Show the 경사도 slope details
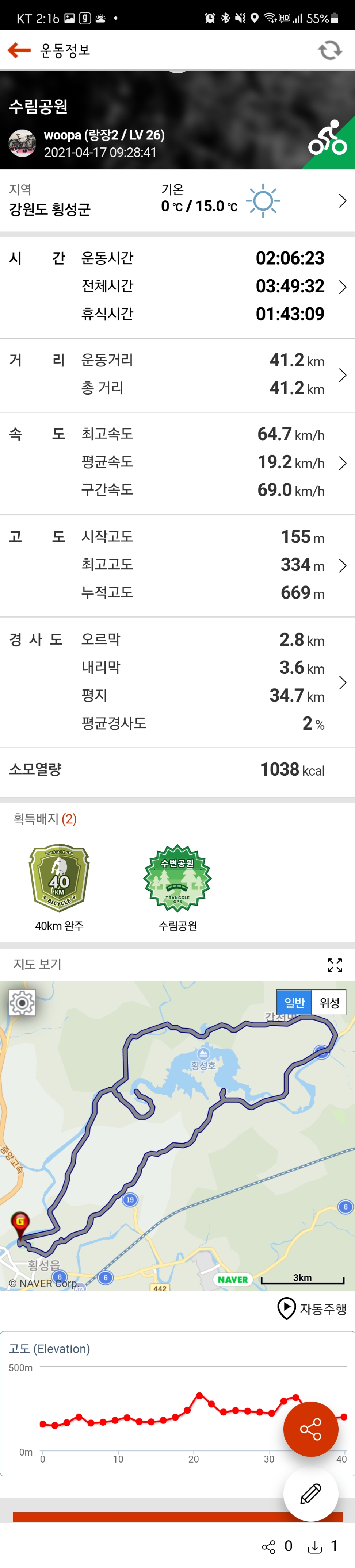 click(342, 682)
